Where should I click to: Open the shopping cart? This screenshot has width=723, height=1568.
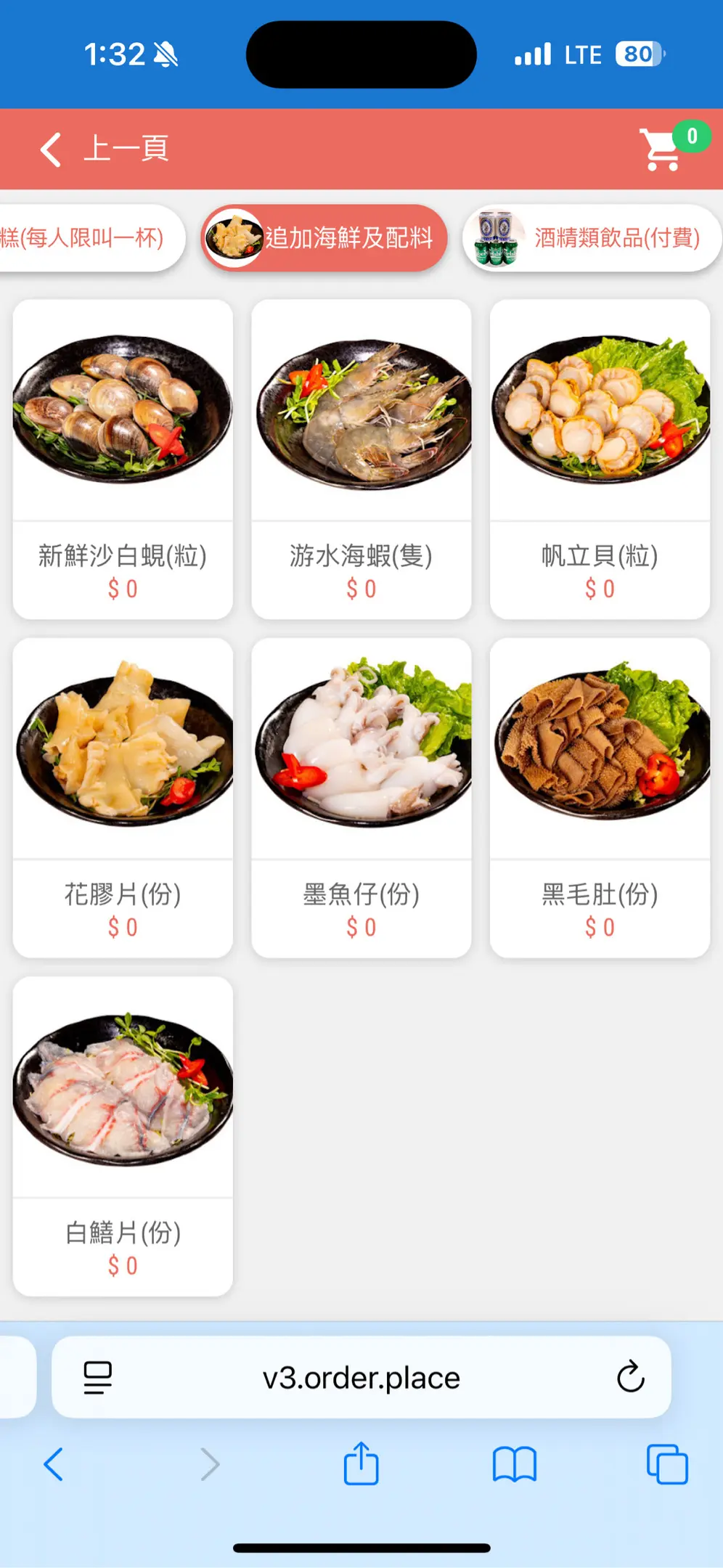coord(661,150)
